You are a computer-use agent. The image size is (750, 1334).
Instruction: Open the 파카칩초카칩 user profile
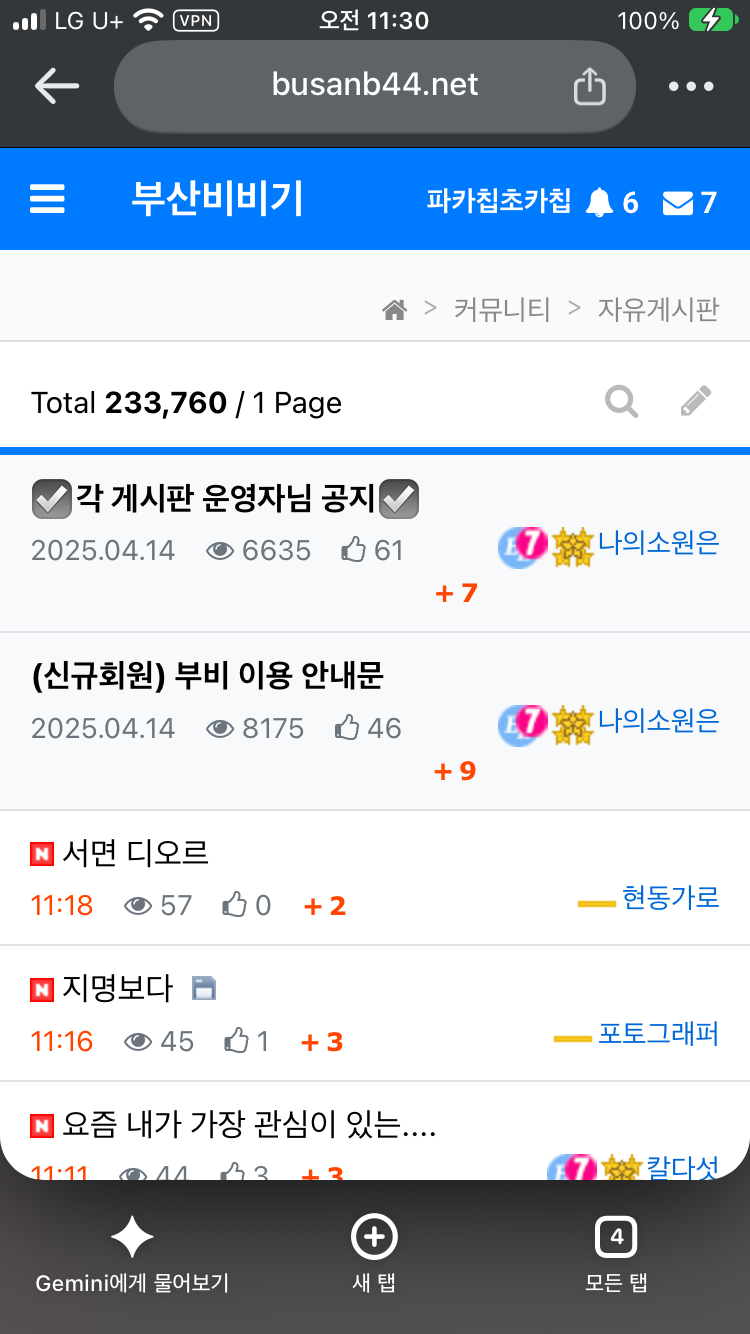click(x=498, y=201)
